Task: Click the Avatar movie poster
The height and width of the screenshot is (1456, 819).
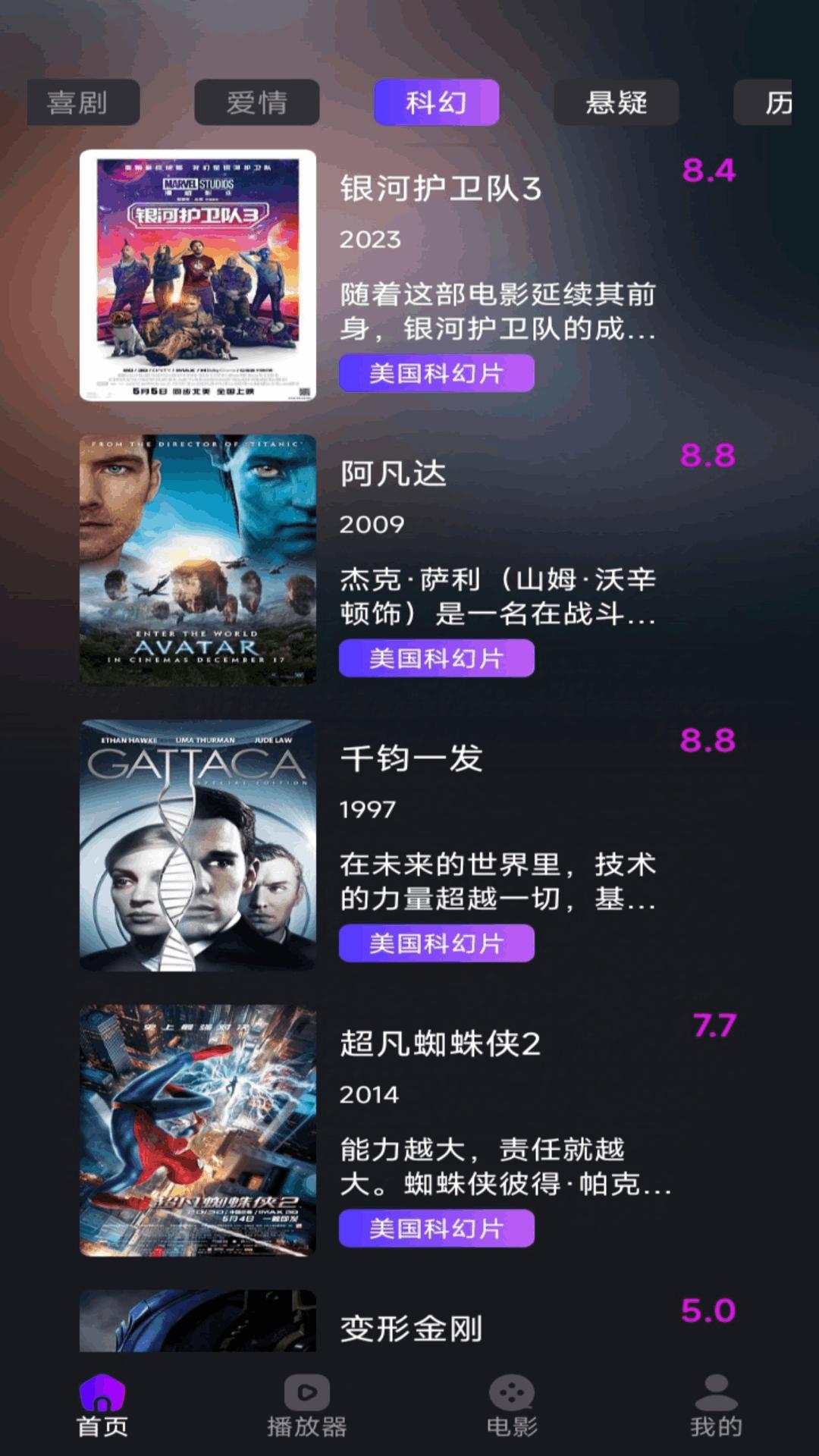Action: (197, 561)
